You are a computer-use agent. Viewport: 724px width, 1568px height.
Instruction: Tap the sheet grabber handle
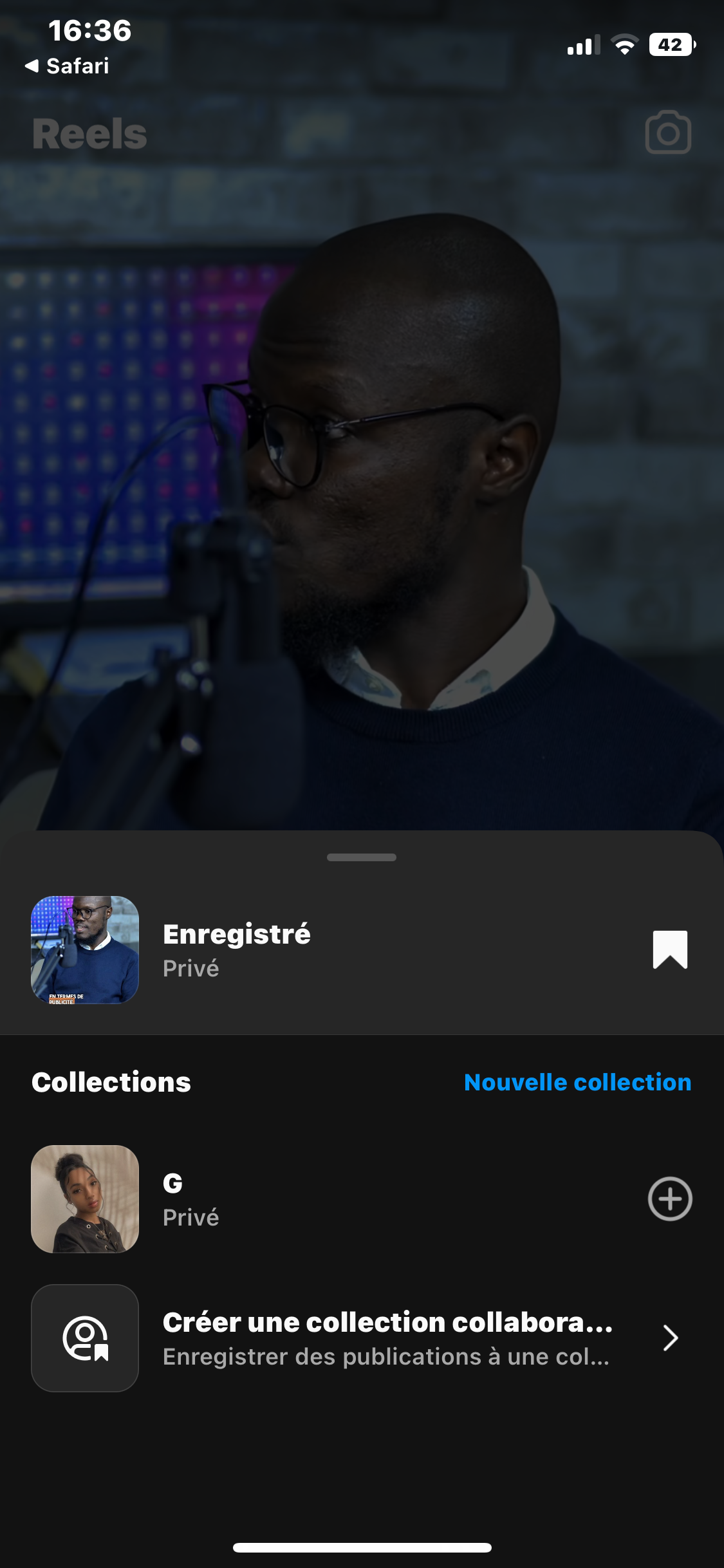click(x=361, y=857)
